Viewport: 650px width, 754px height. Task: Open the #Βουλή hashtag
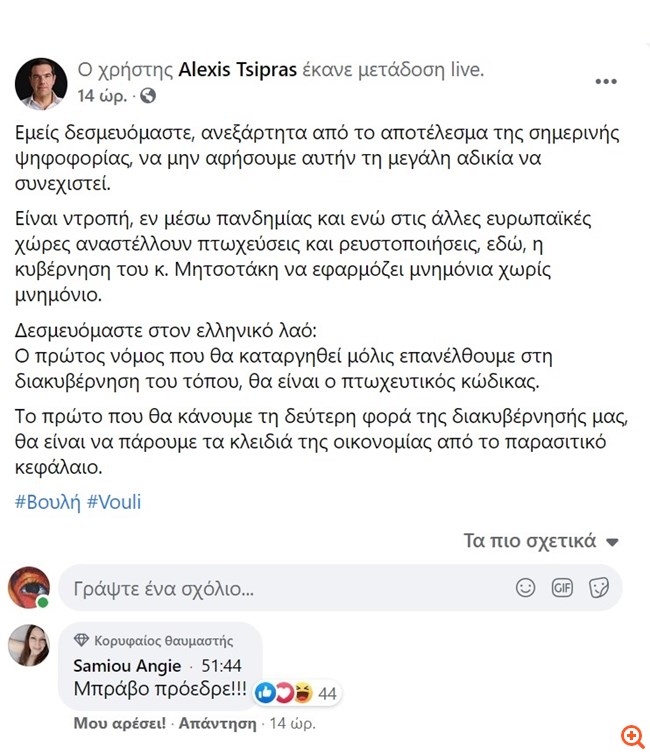[47, 502]
